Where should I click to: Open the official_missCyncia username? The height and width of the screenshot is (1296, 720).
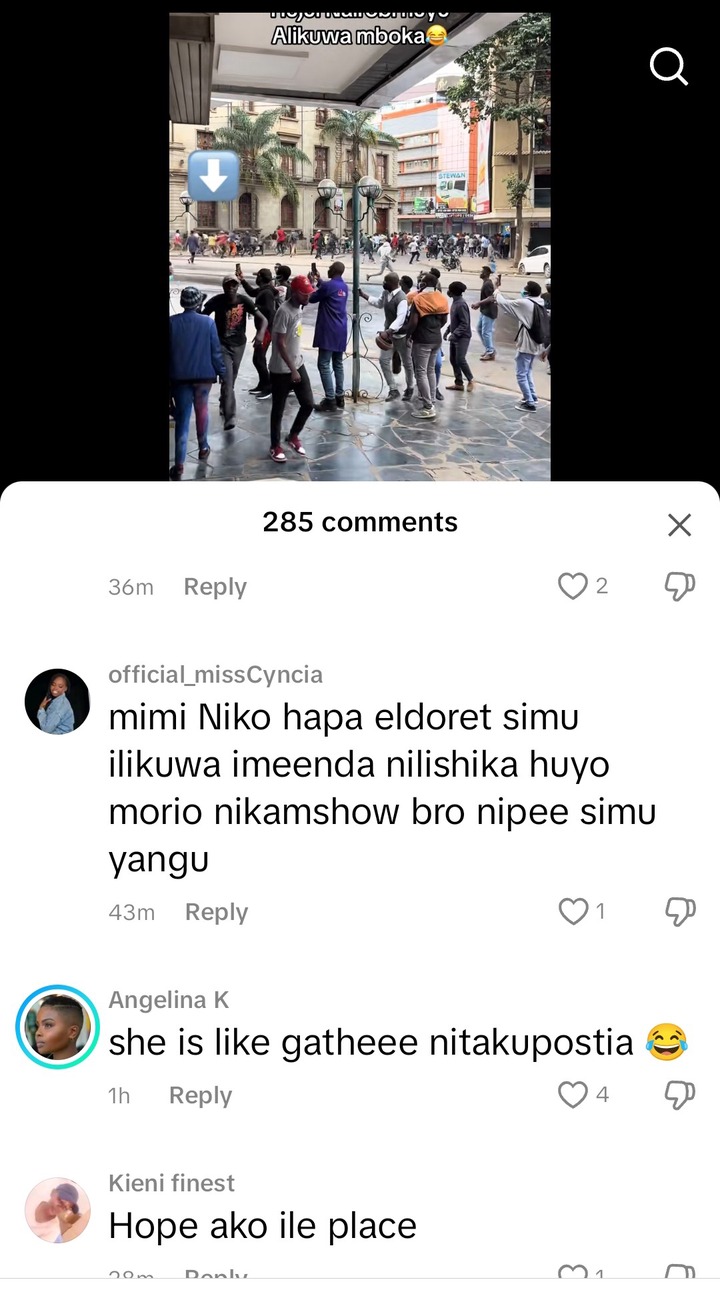click(215, 675)
